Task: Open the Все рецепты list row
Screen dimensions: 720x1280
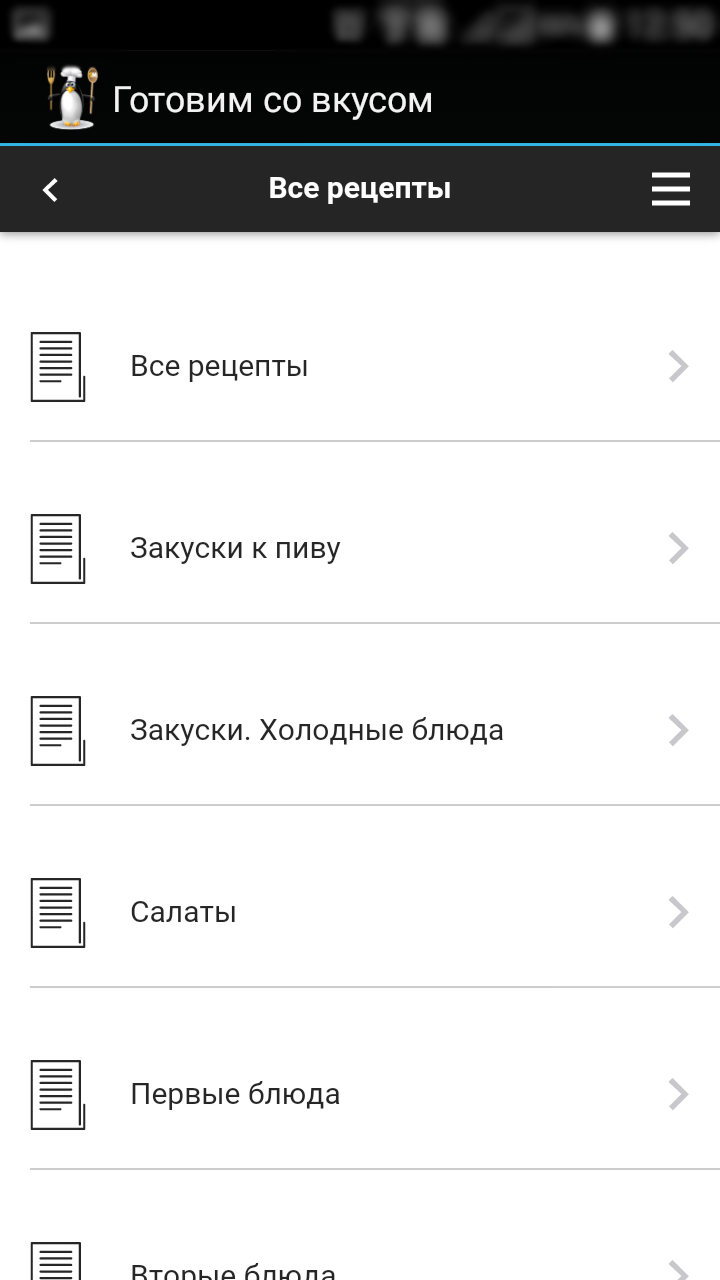Action: (360, 367)
